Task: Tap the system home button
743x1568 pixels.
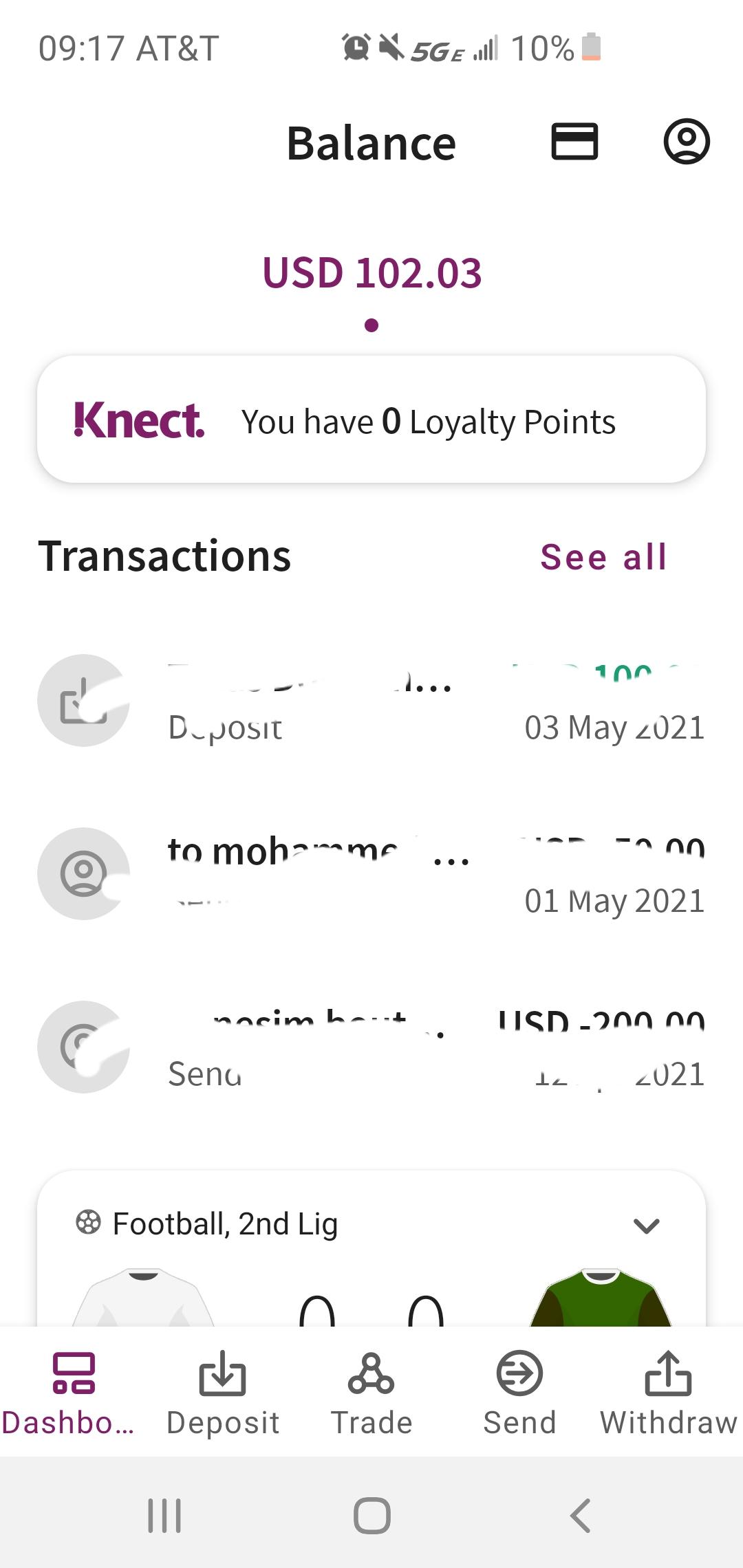Action: click(371, 1516)
